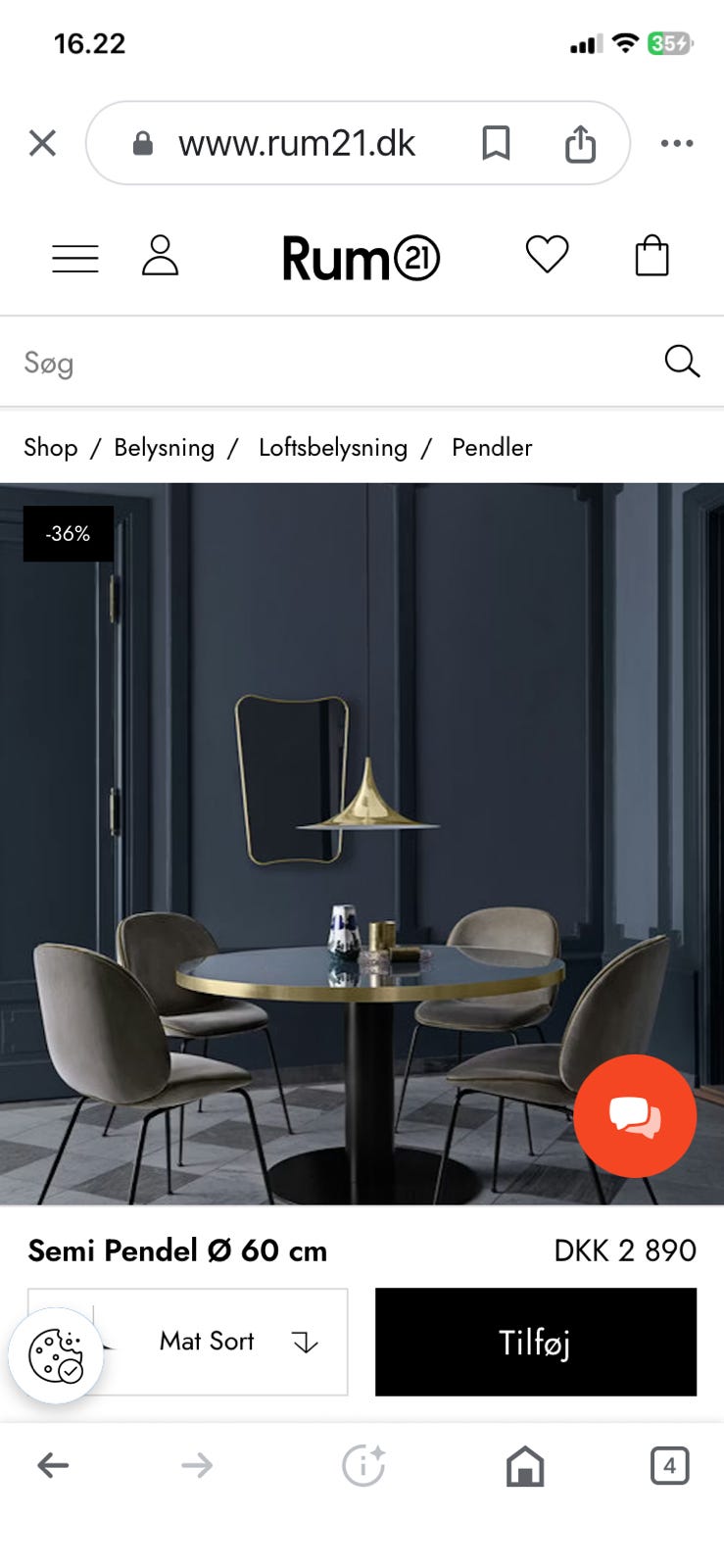Open the wishlist heart icon
The image size is (724, 1568).
click(548, 256)
